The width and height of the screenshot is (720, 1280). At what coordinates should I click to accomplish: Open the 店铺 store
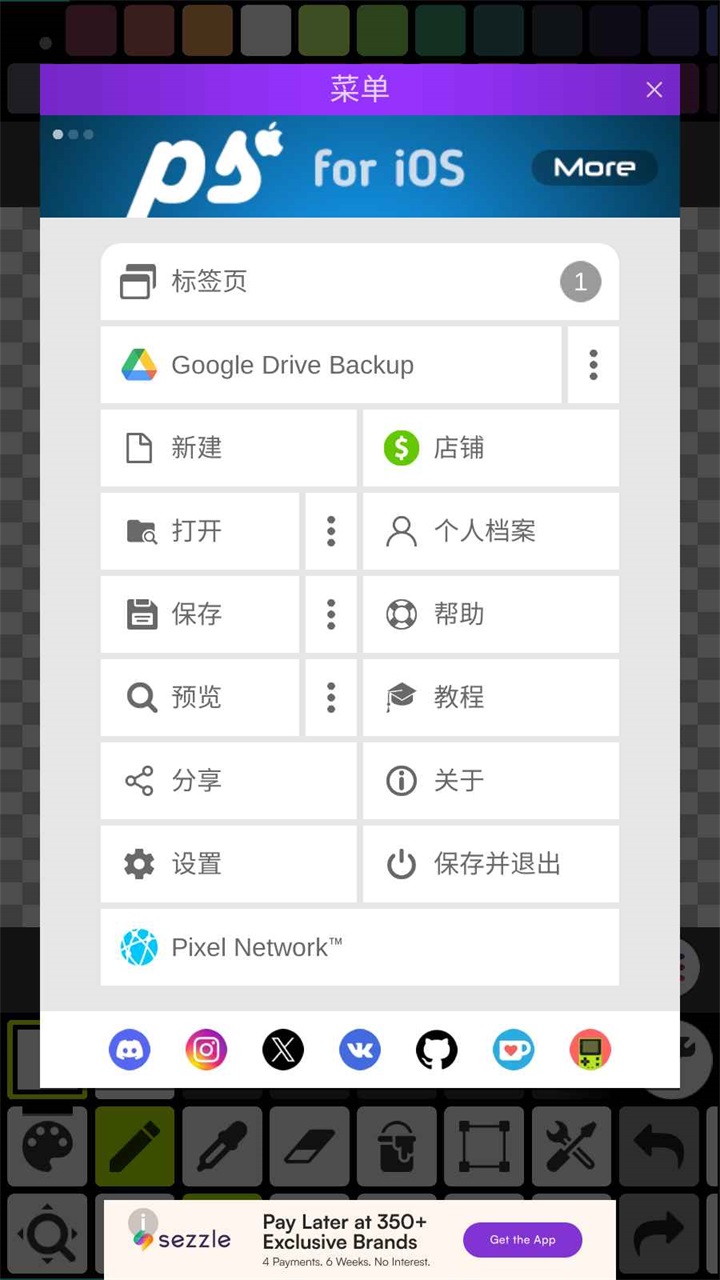coord(490,448)
